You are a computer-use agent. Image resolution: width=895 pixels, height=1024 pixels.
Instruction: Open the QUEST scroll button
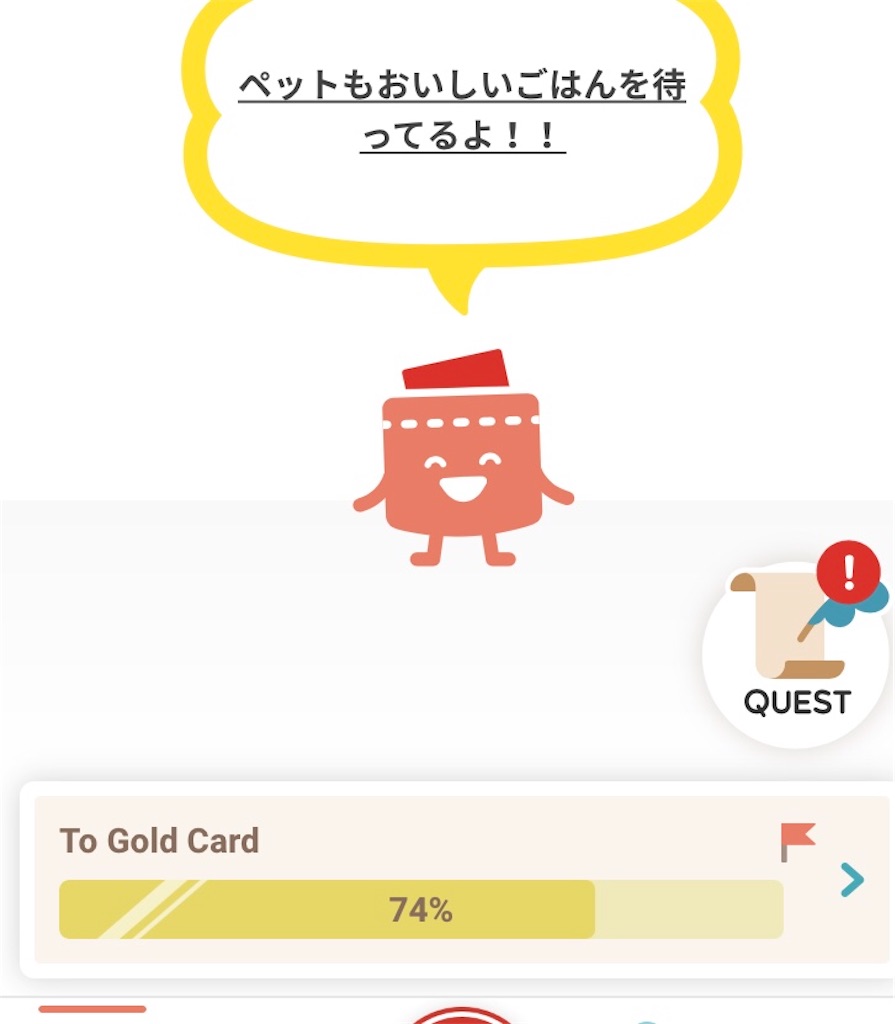[x=796, y=655]
